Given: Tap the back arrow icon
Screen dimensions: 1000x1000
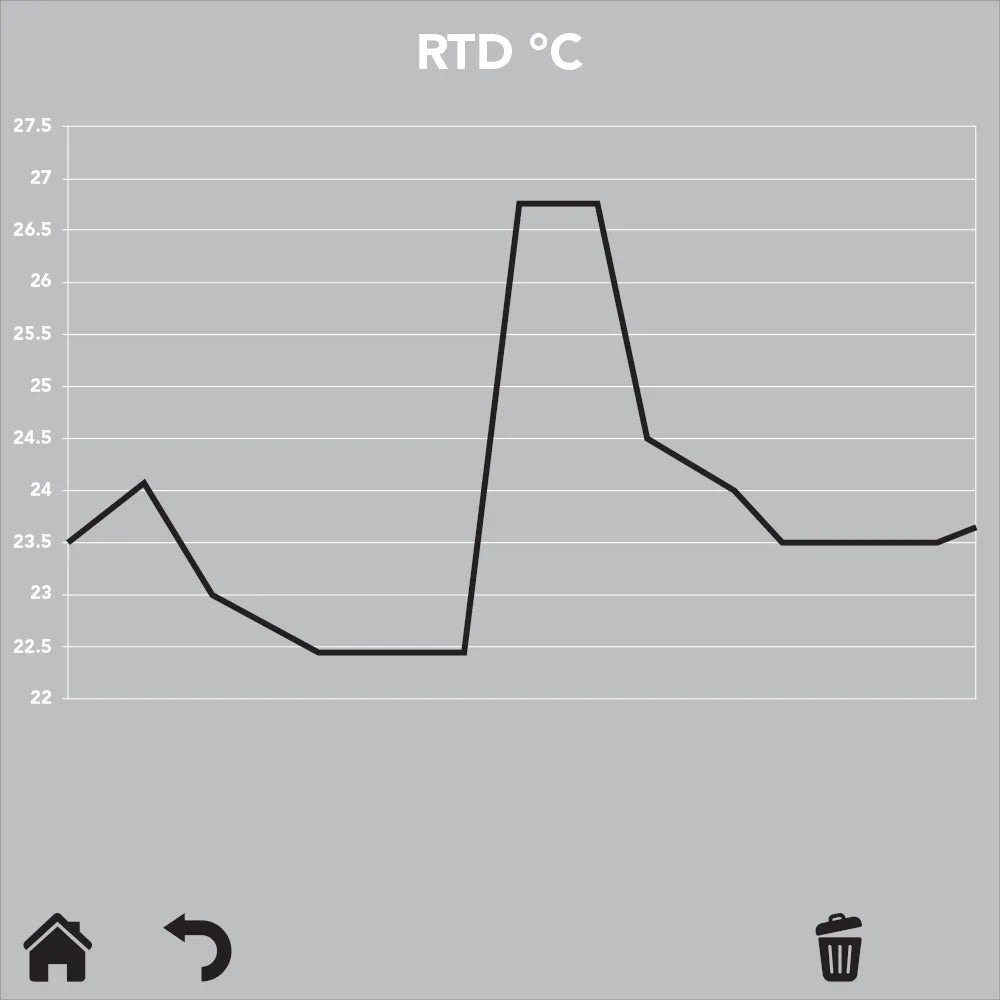Looking at the screenshot, I should coord(200,946).
